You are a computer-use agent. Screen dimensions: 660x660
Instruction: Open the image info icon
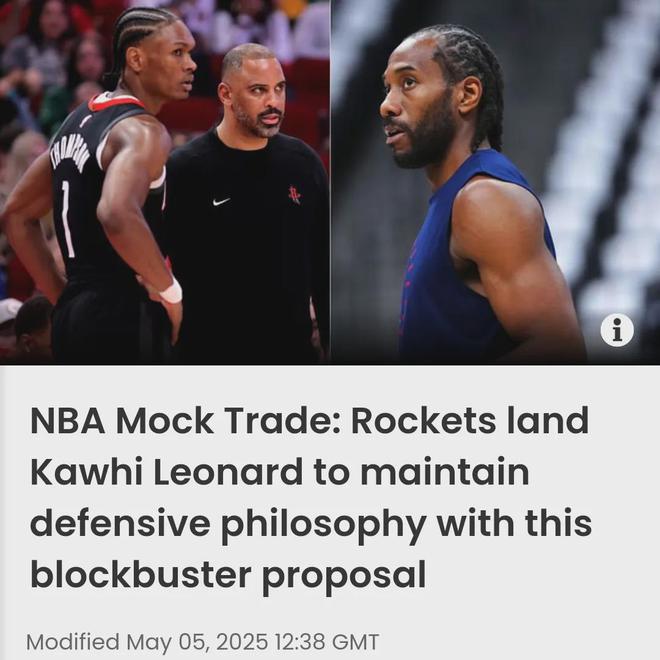pos(616,330)
